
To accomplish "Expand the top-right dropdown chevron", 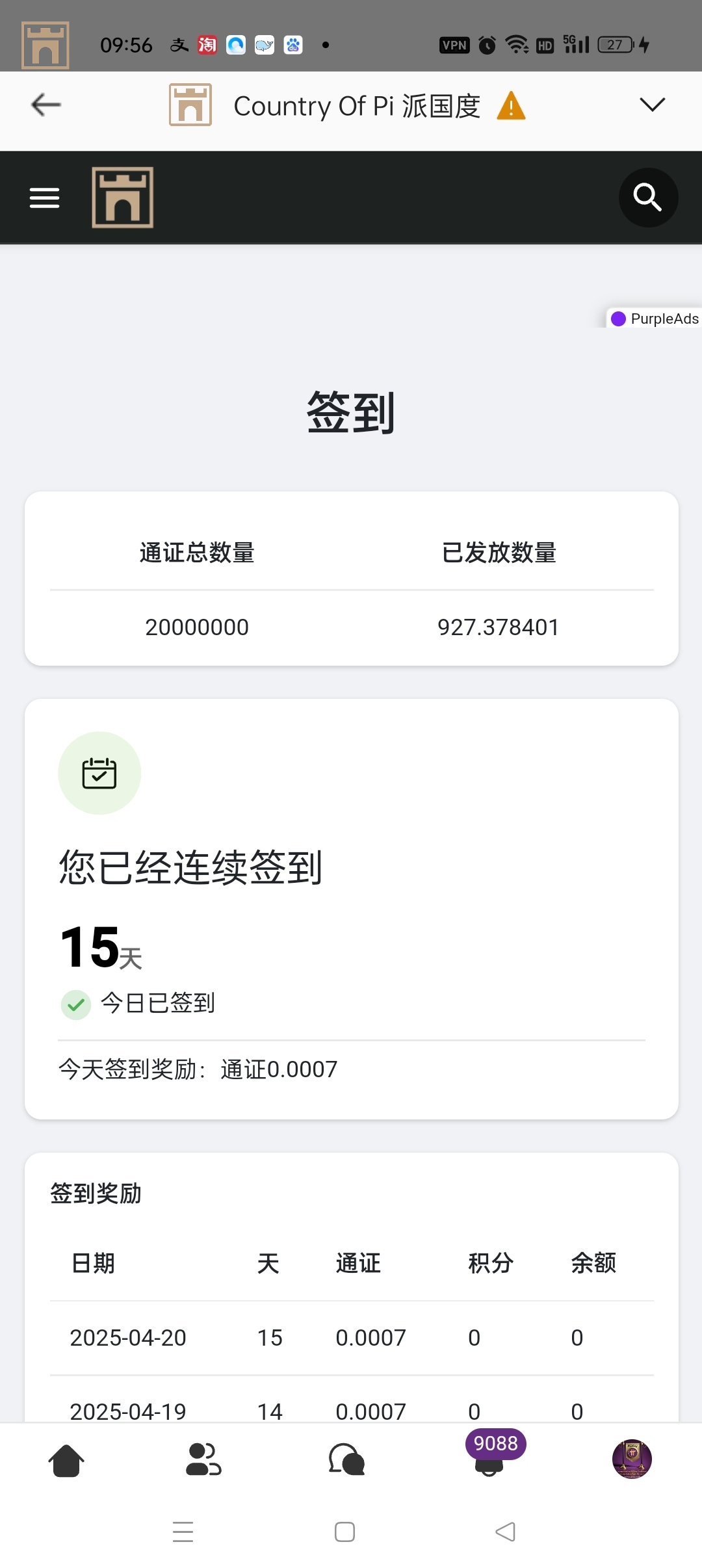I will tap(652, 105).
